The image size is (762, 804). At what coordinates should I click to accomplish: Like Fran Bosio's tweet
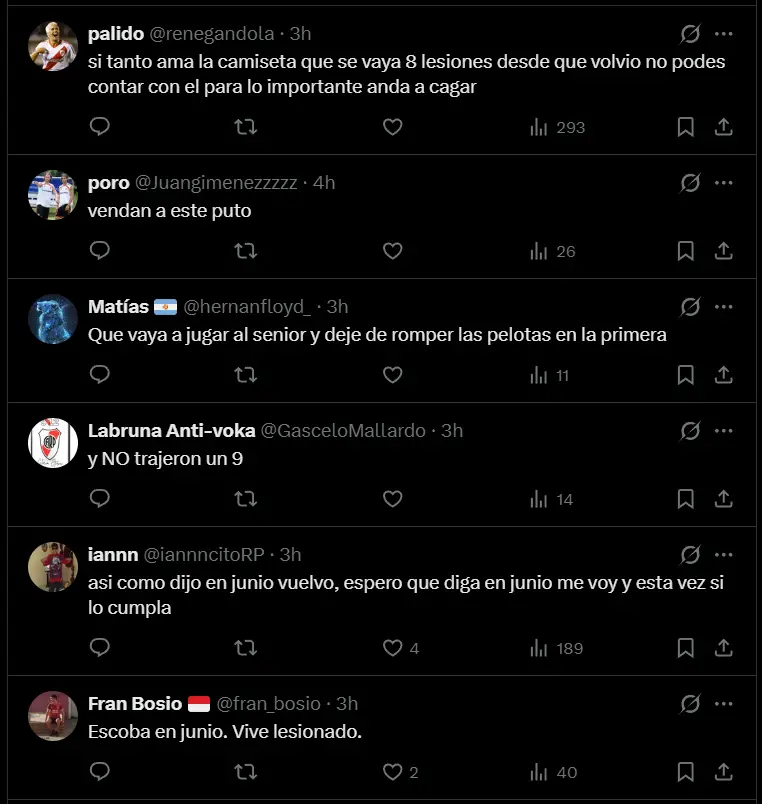click(393, 772)
